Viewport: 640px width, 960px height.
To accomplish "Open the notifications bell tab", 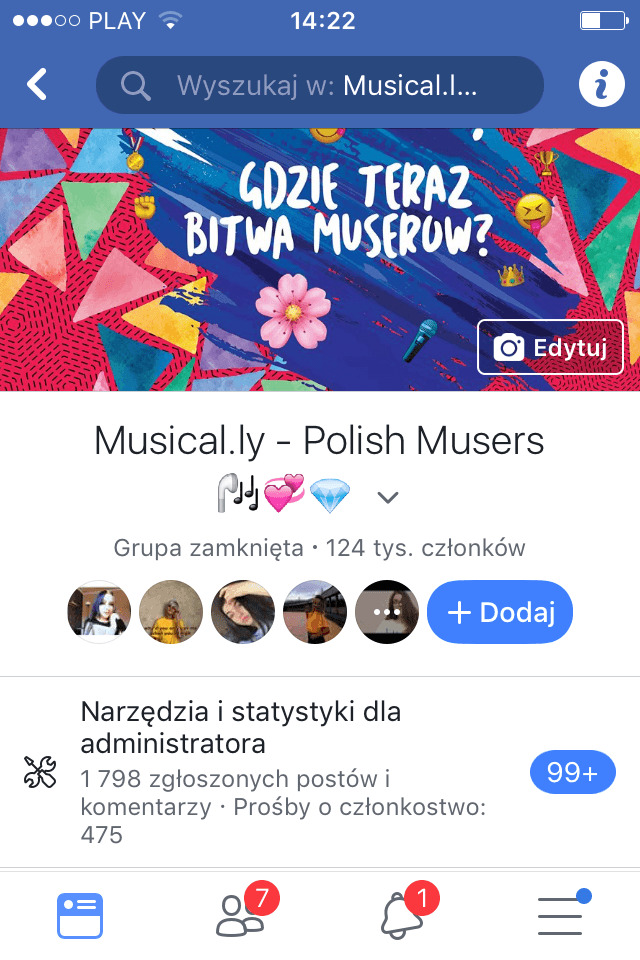I will [402, 915].
